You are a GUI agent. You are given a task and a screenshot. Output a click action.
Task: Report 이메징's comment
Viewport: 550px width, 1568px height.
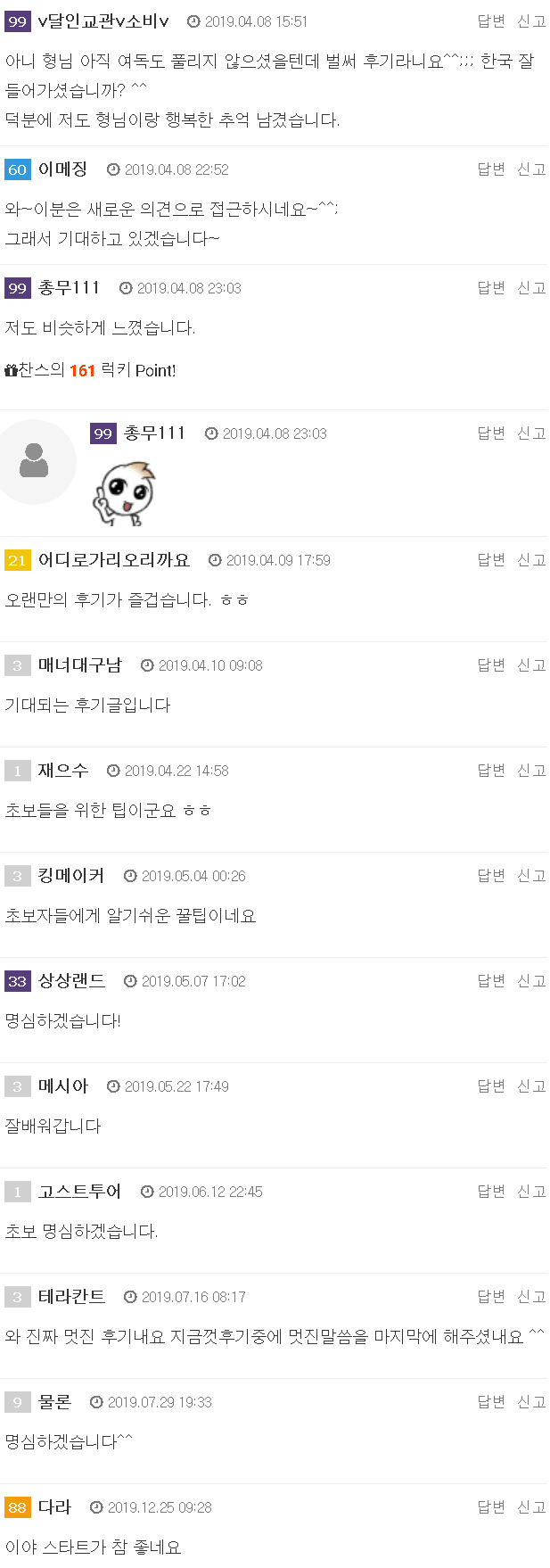[x=531, y=169]
